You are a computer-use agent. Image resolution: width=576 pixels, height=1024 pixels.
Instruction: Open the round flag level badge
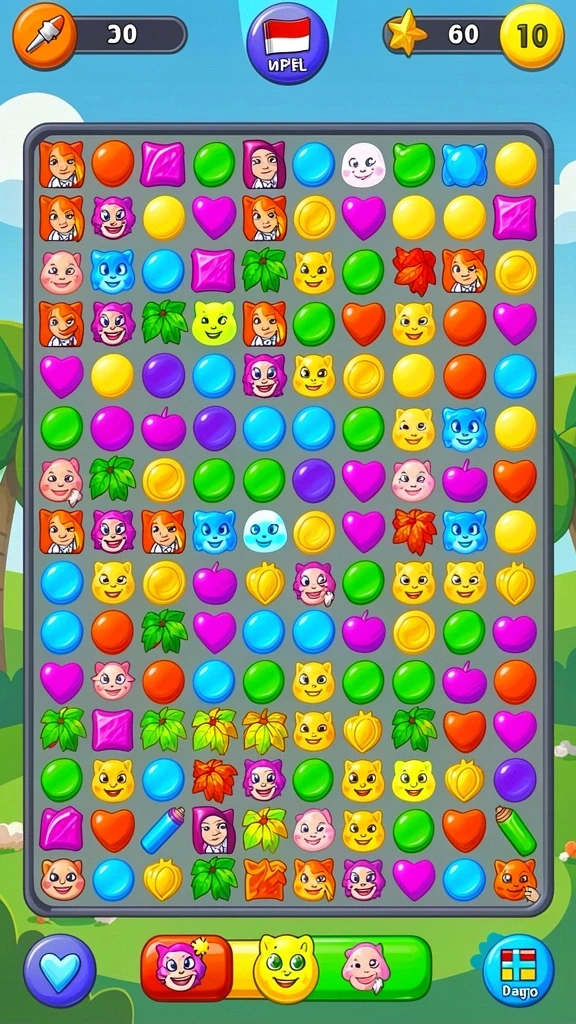coord(287,43)
